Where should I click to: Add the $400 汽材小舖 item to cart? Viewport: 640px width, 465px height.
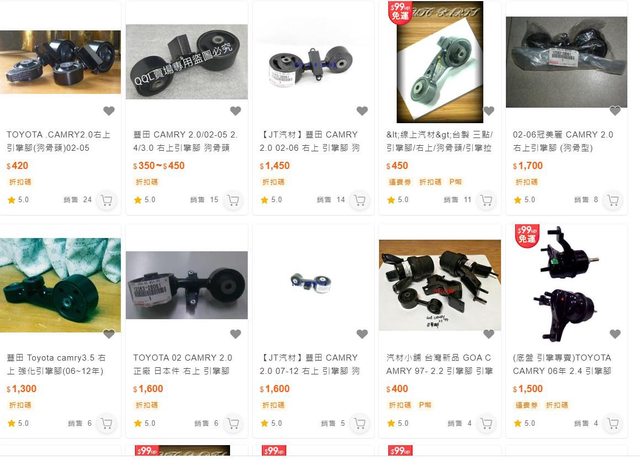[487, 423]
